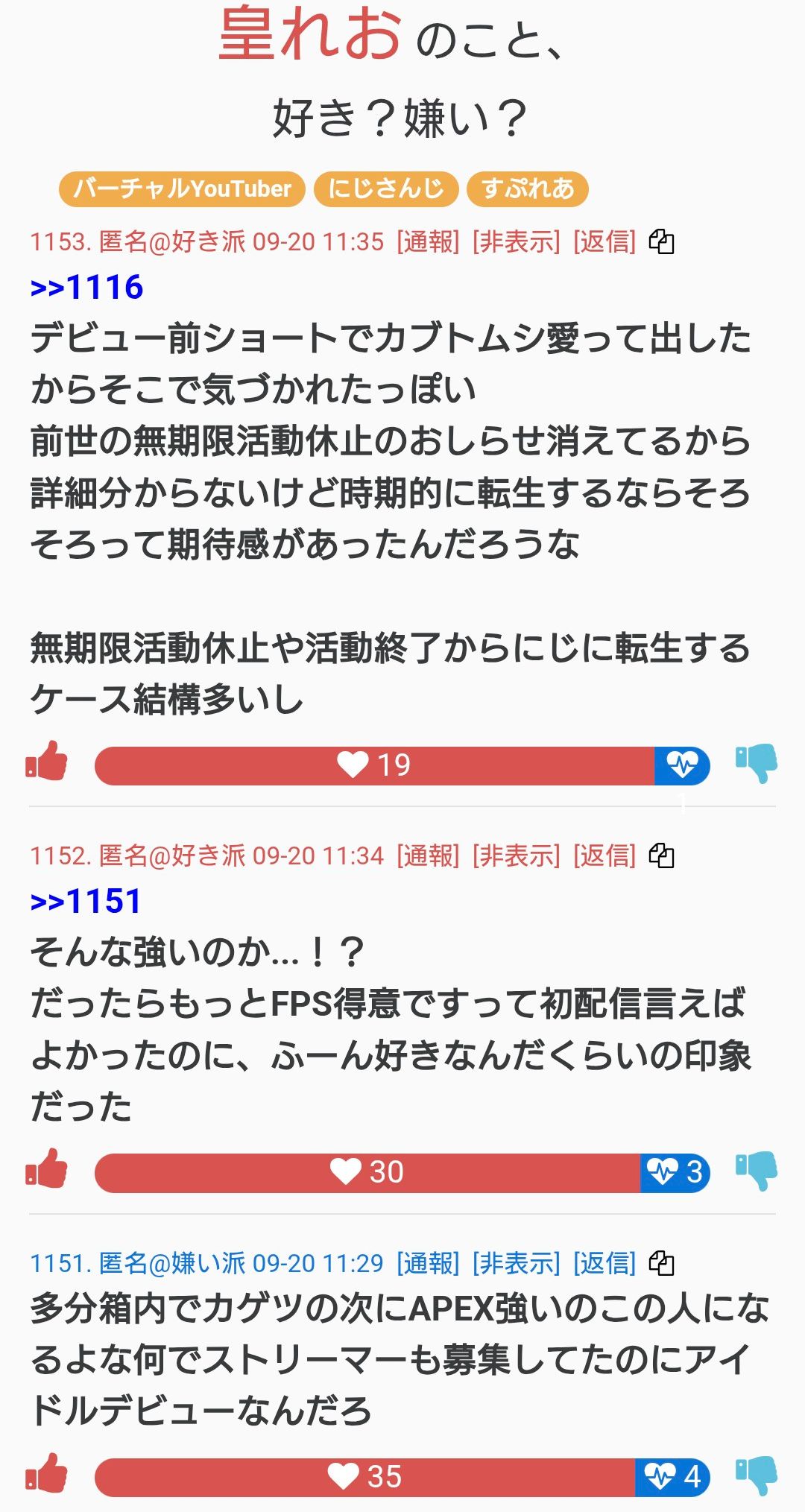Open the >>1151 reply reference link
The width and height of the screenshot is (805, 1512).
pyautogui.click(x=86, y=902)
